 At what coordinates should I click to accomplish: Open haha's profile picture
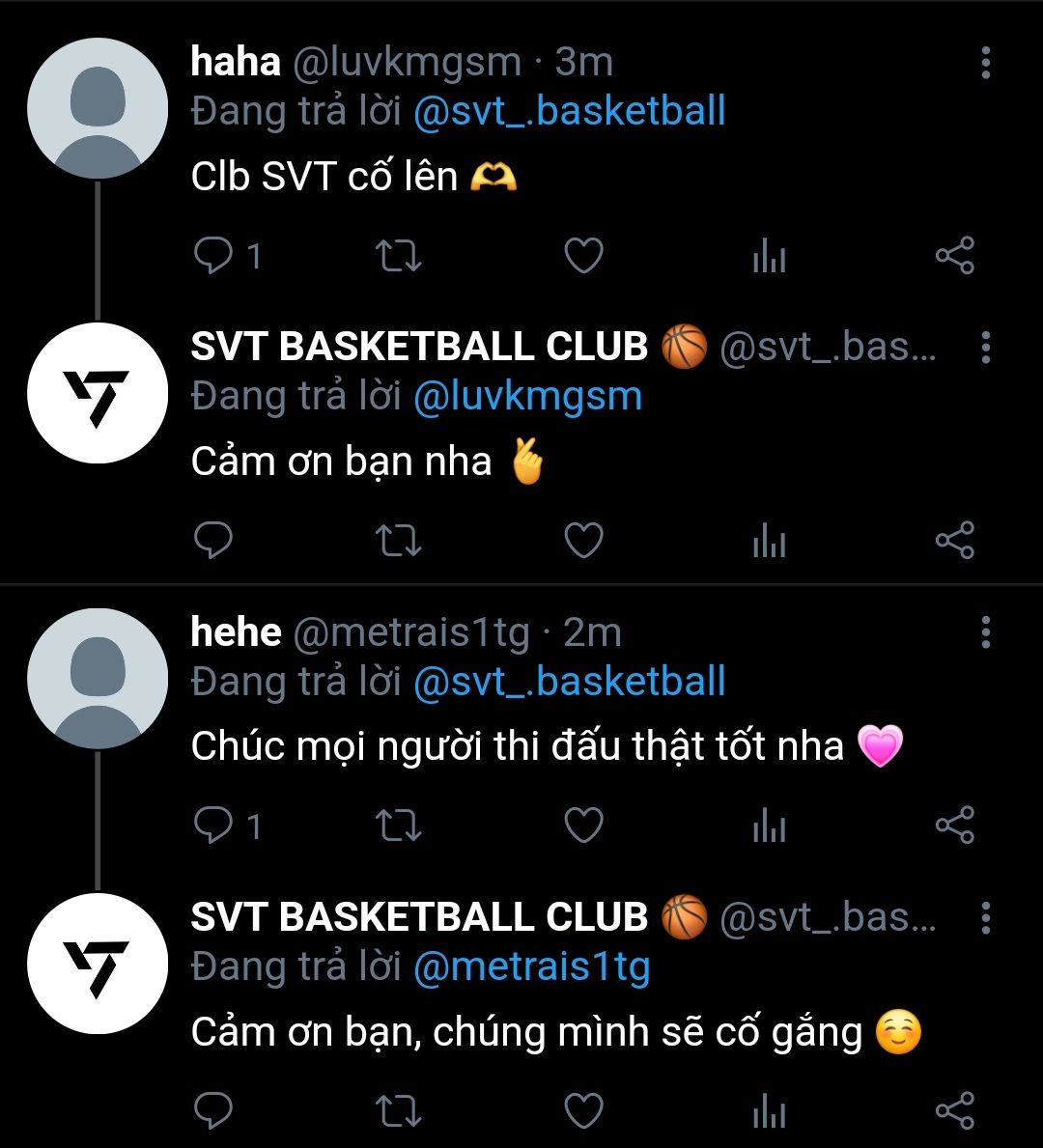pyautogui.click(x=97, y=108)
